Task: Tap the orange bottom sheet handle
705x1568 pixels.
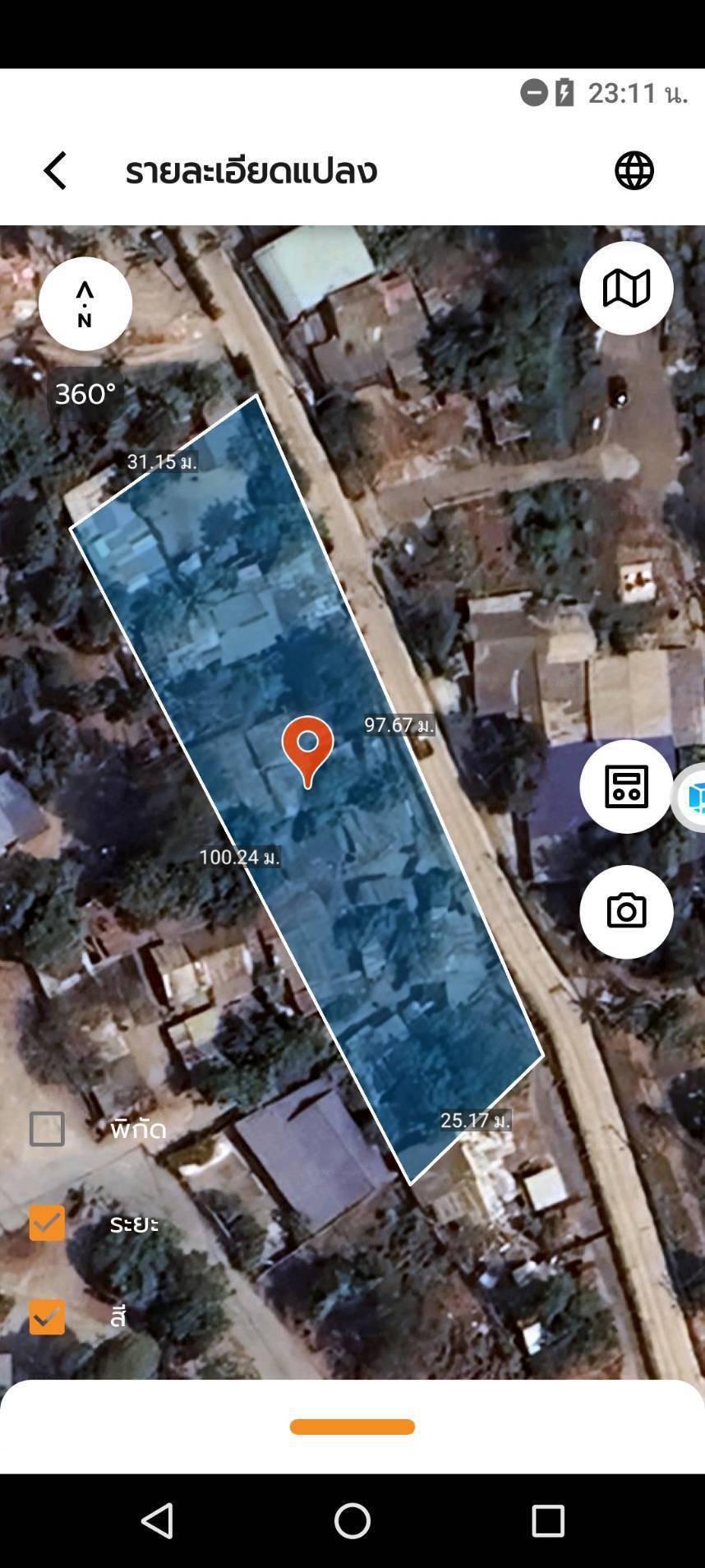Action: tap(352, 1427)
